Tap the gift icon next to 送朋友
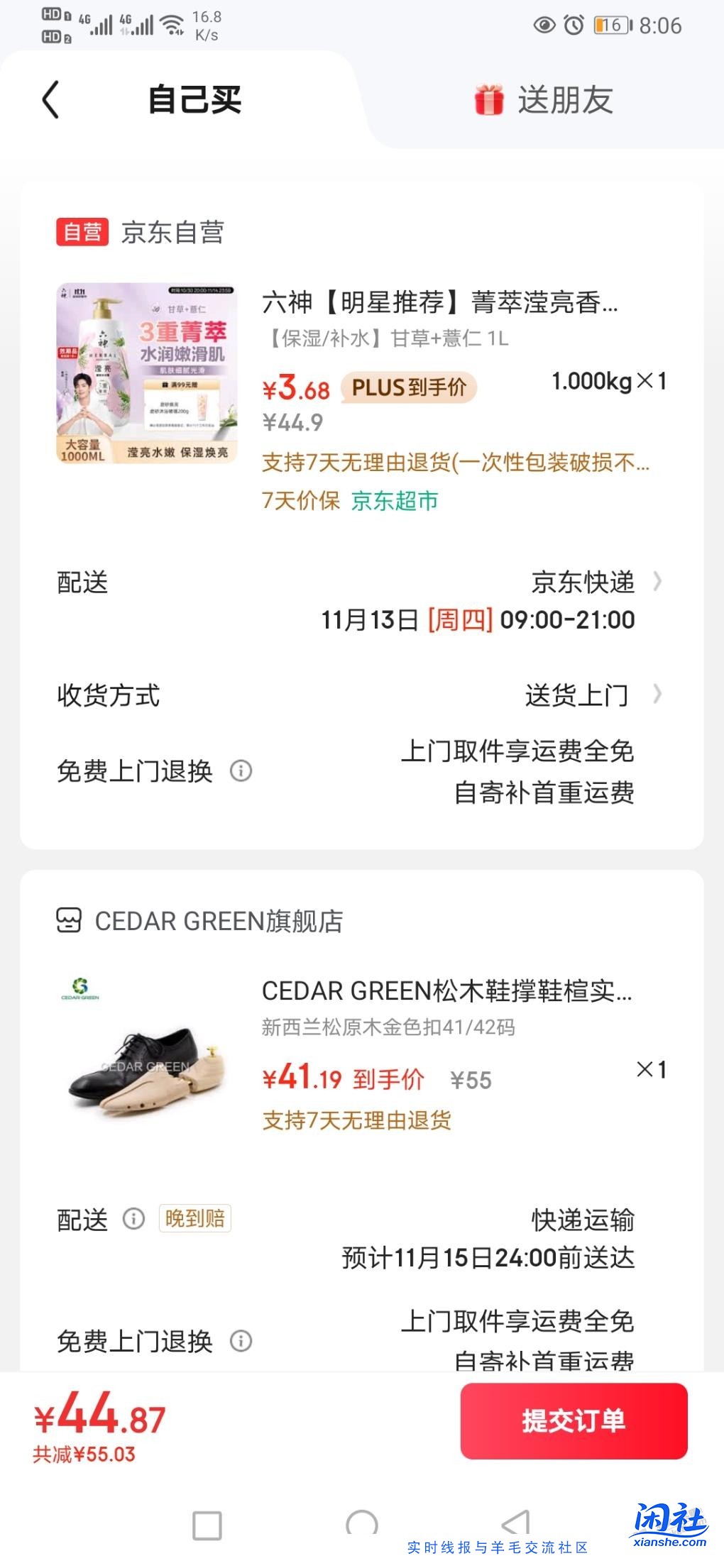 click(487, 101)
